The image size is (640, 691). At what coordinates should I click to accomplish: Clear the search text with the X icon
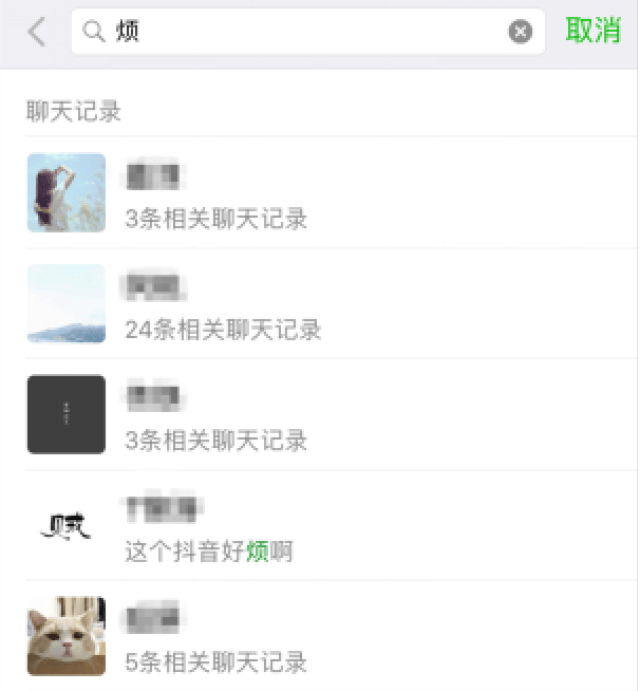coord(520,32)
